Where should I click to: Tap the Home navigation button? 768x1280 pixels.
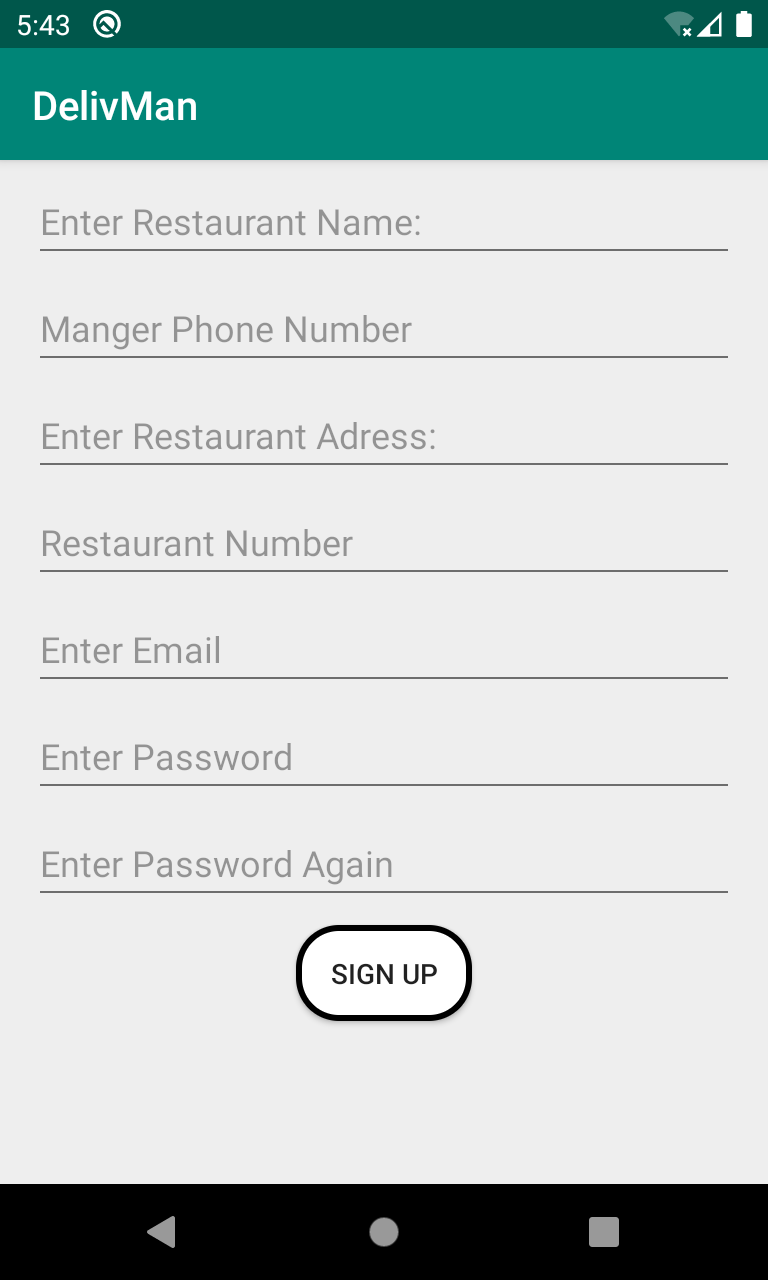(383, 1232)
